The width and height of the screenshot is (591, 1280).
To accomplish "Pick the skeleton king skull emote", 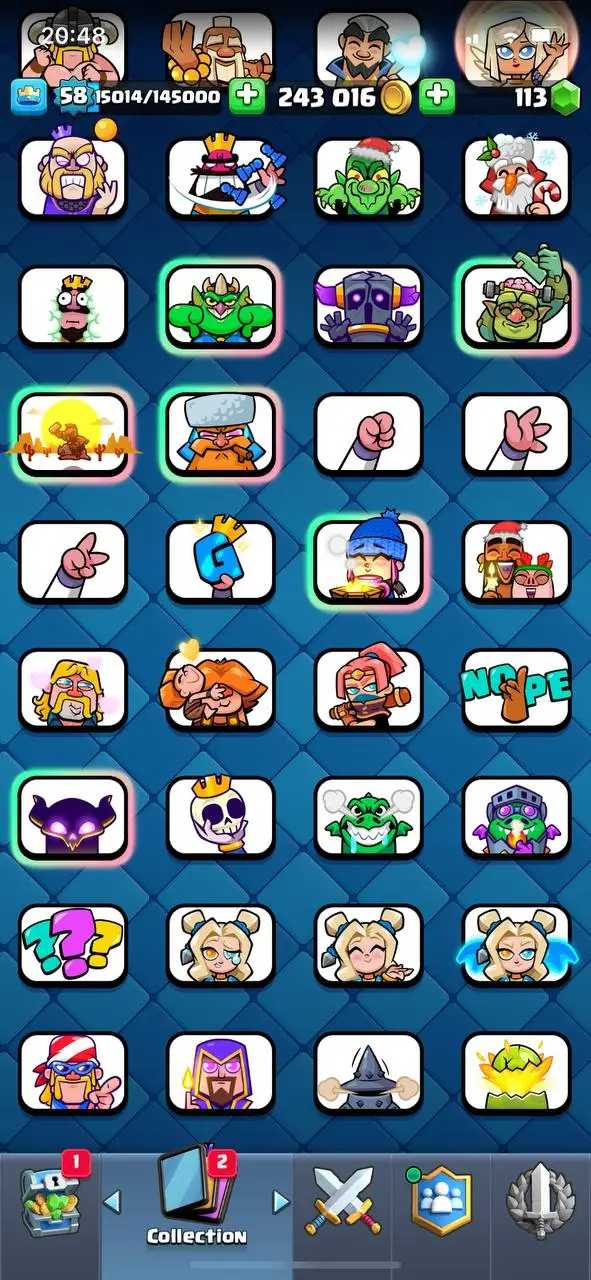I will 220,817.
